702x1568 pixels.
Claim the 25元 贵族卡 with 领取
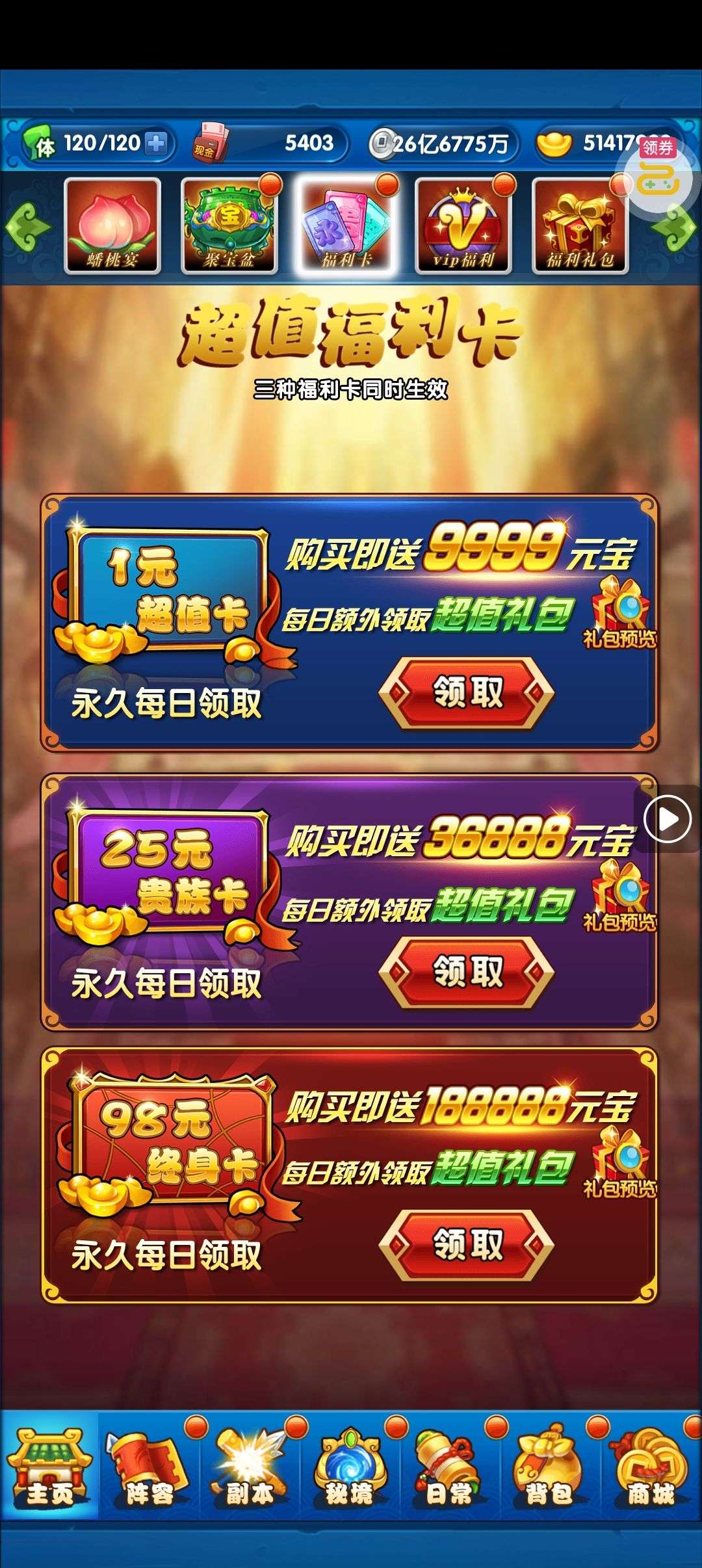click(x=467, y=972)
